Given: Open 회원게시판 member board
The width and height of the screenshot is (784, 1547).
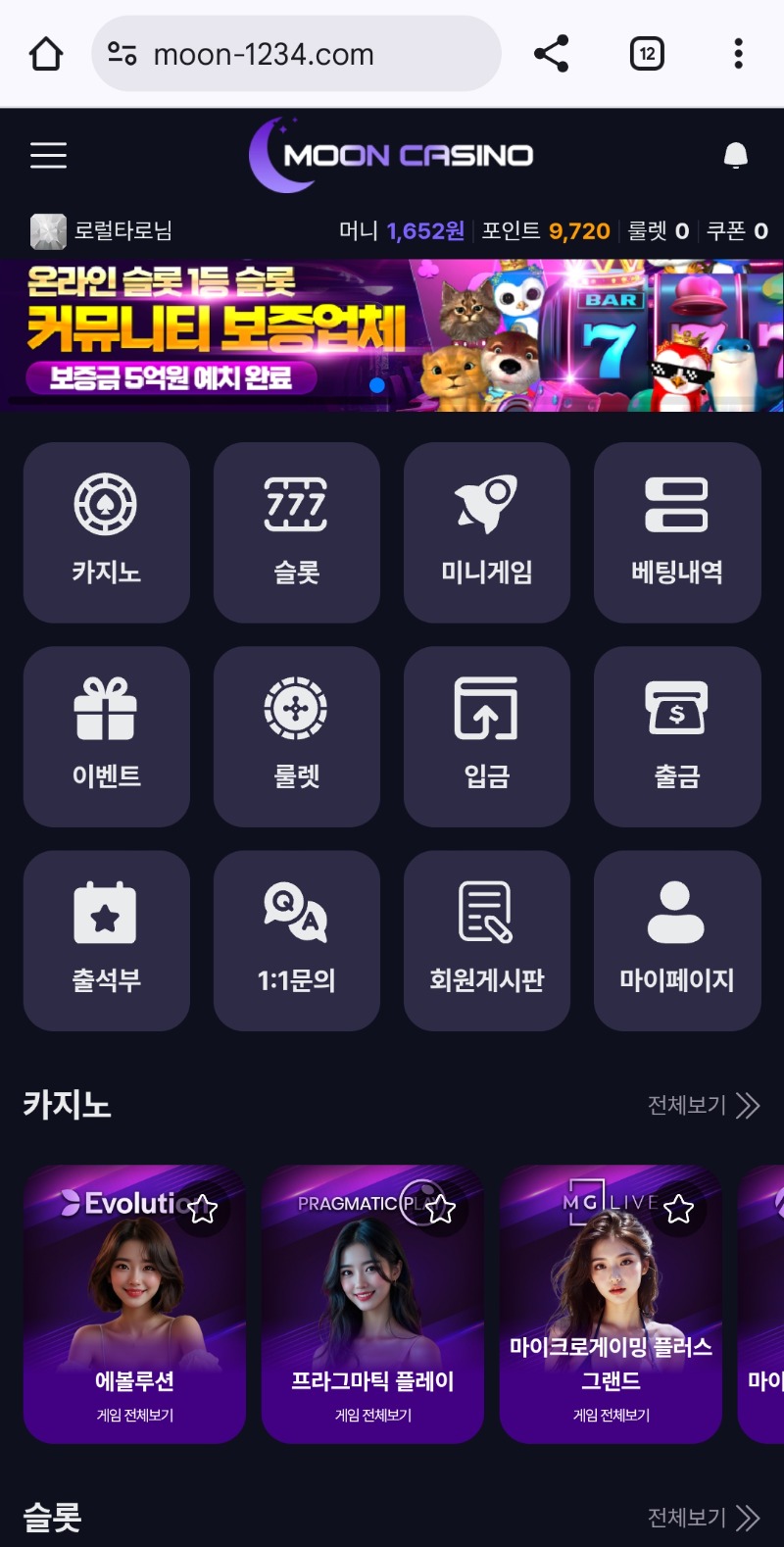Looking at the screenshot, I should 487,939.
